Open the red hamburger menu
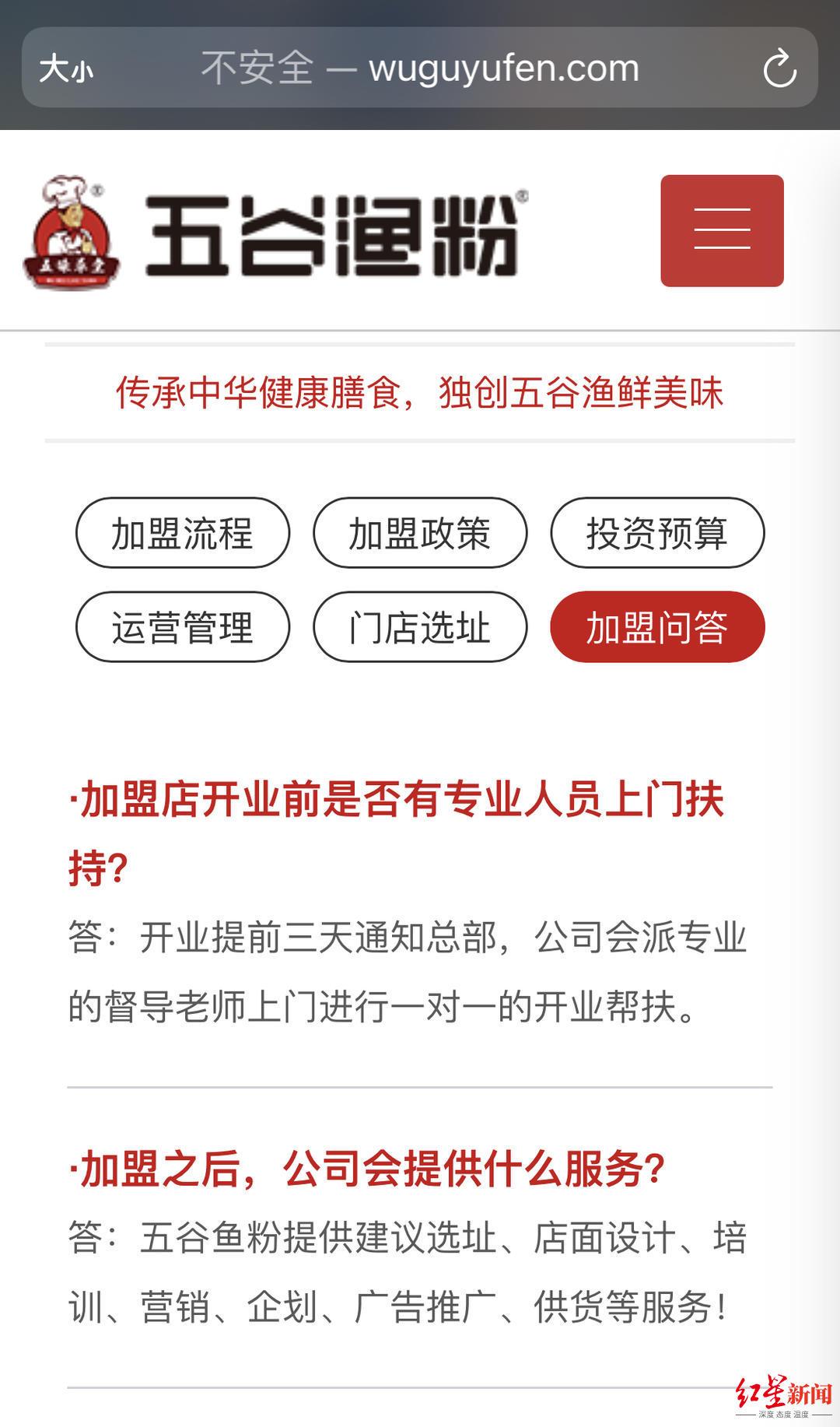The height and width of the screenshot is (1427, 840). [x=722, y=230]
